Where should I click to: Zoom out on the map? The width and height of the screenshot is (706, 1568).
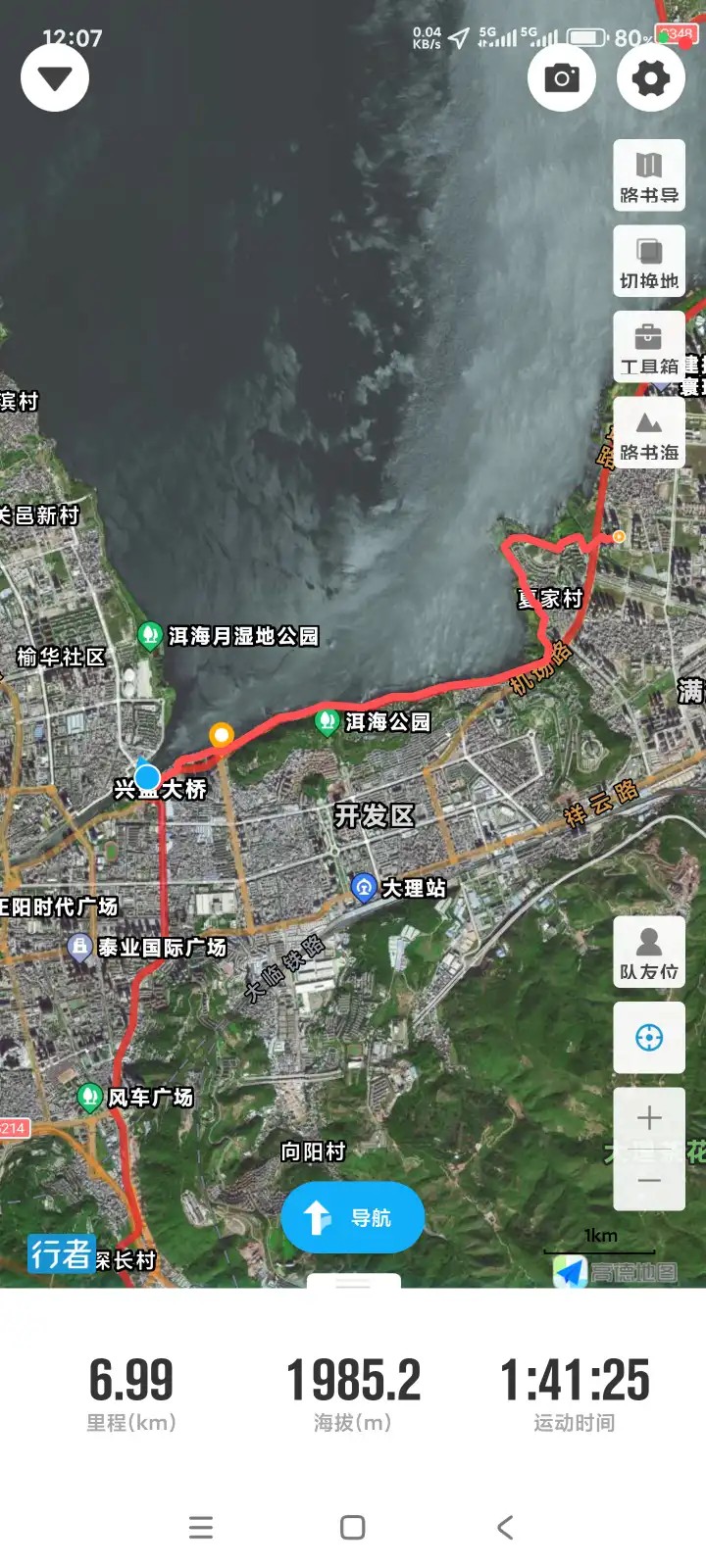(649, 1180)
